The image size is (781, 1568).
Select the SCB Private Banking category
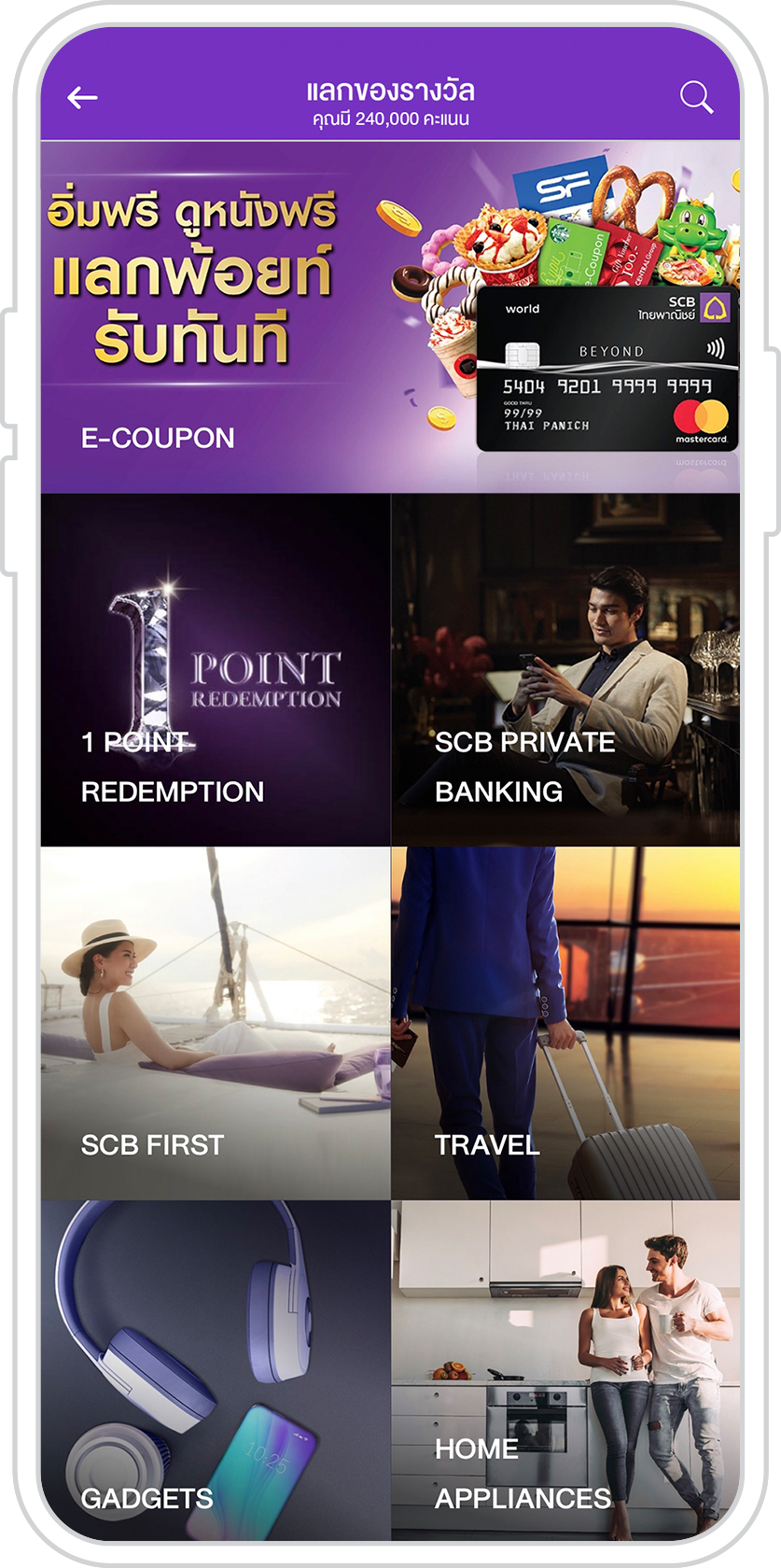[x=565, y=670]
